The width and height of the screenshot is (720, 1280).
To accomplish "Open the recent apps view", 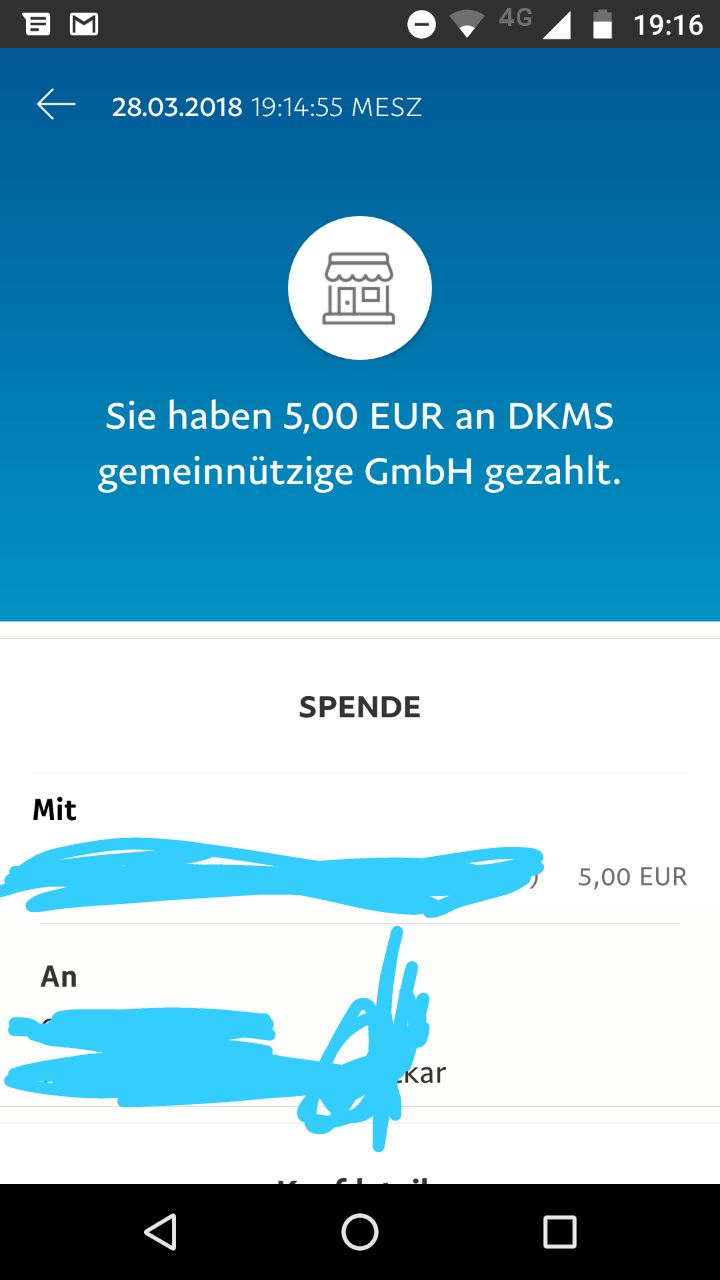I will 560,1231.
